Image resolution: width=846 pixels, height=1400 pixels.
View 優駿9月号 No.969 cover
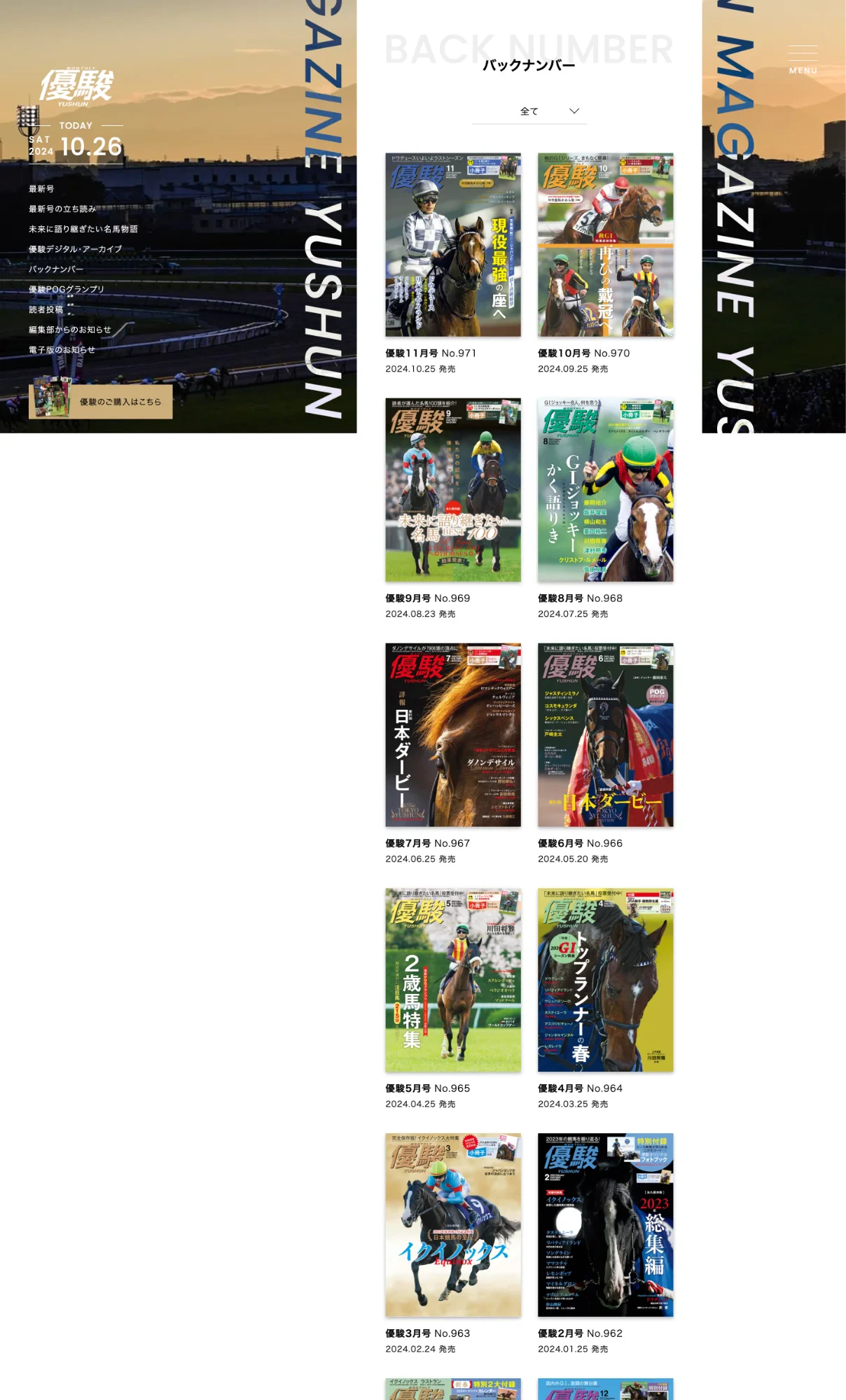[453, 490]
